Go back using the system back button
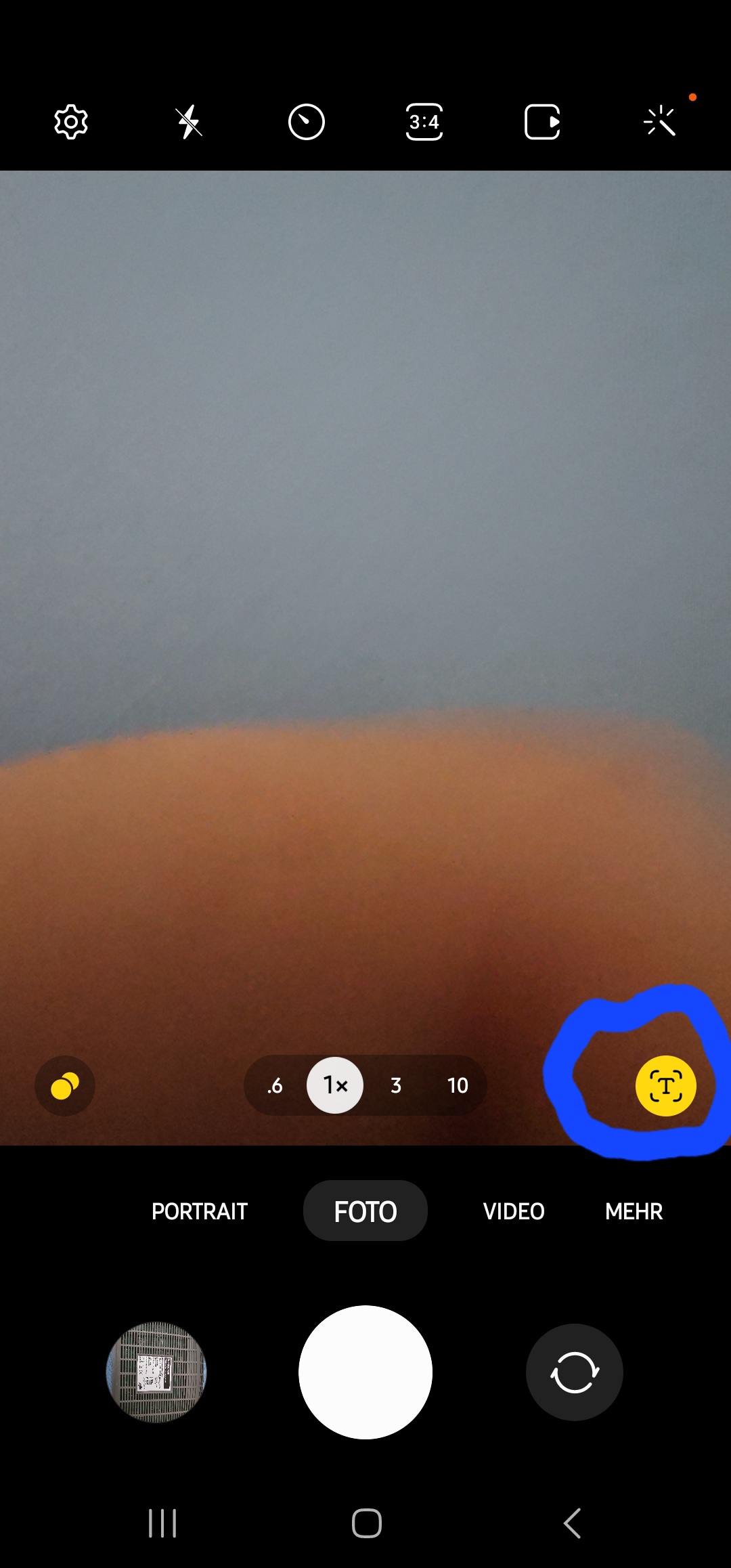The height and width of the screenshot is (1568, 731). (573, 1523)
